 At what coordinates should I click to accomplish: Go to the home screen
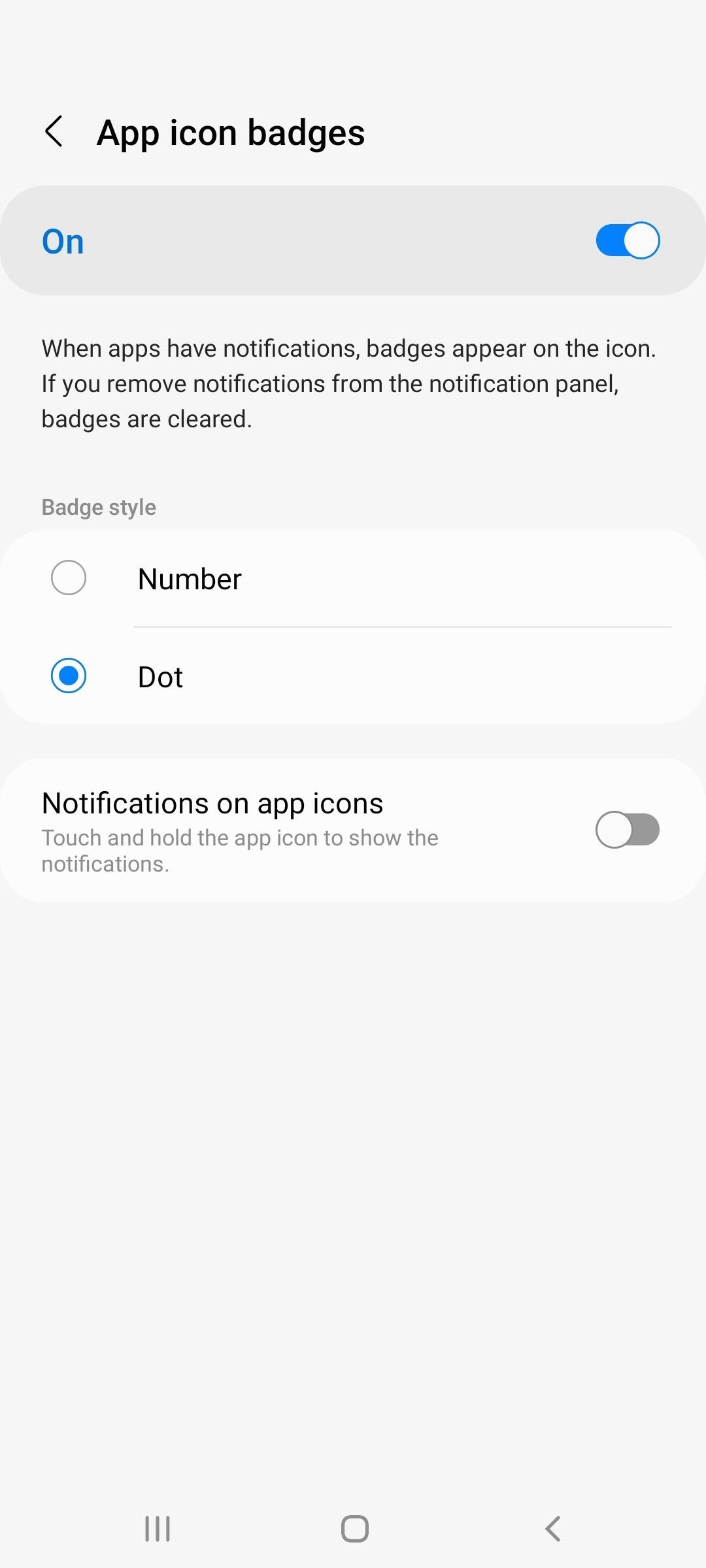pos(355,1529)
